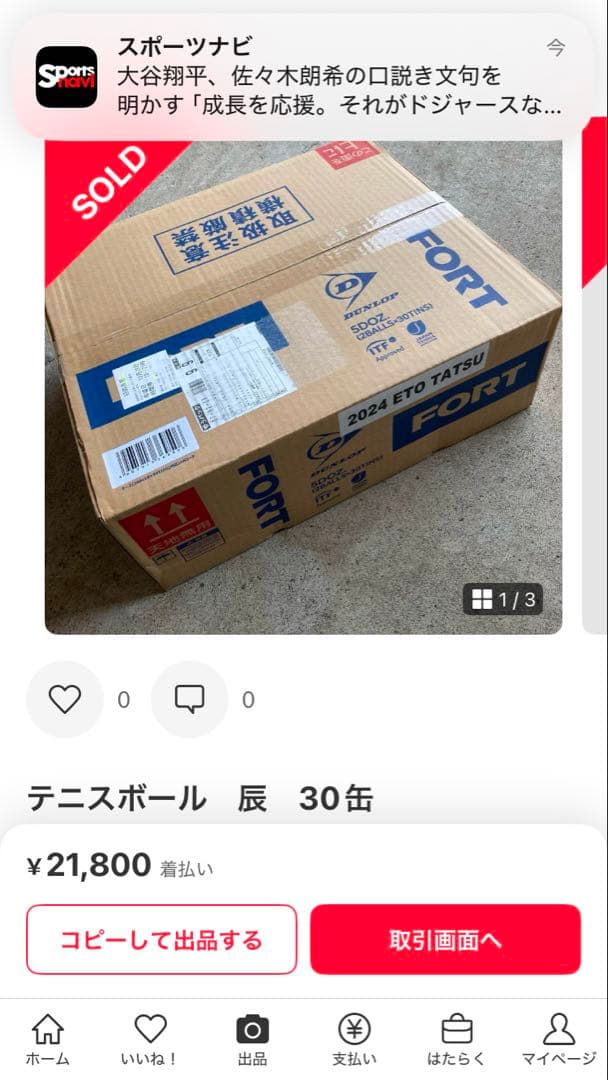Image resolution: width=608 pixels, height=1080 pixels.
Task: Select the 出品 camera tab
Action: (252, 1040)
